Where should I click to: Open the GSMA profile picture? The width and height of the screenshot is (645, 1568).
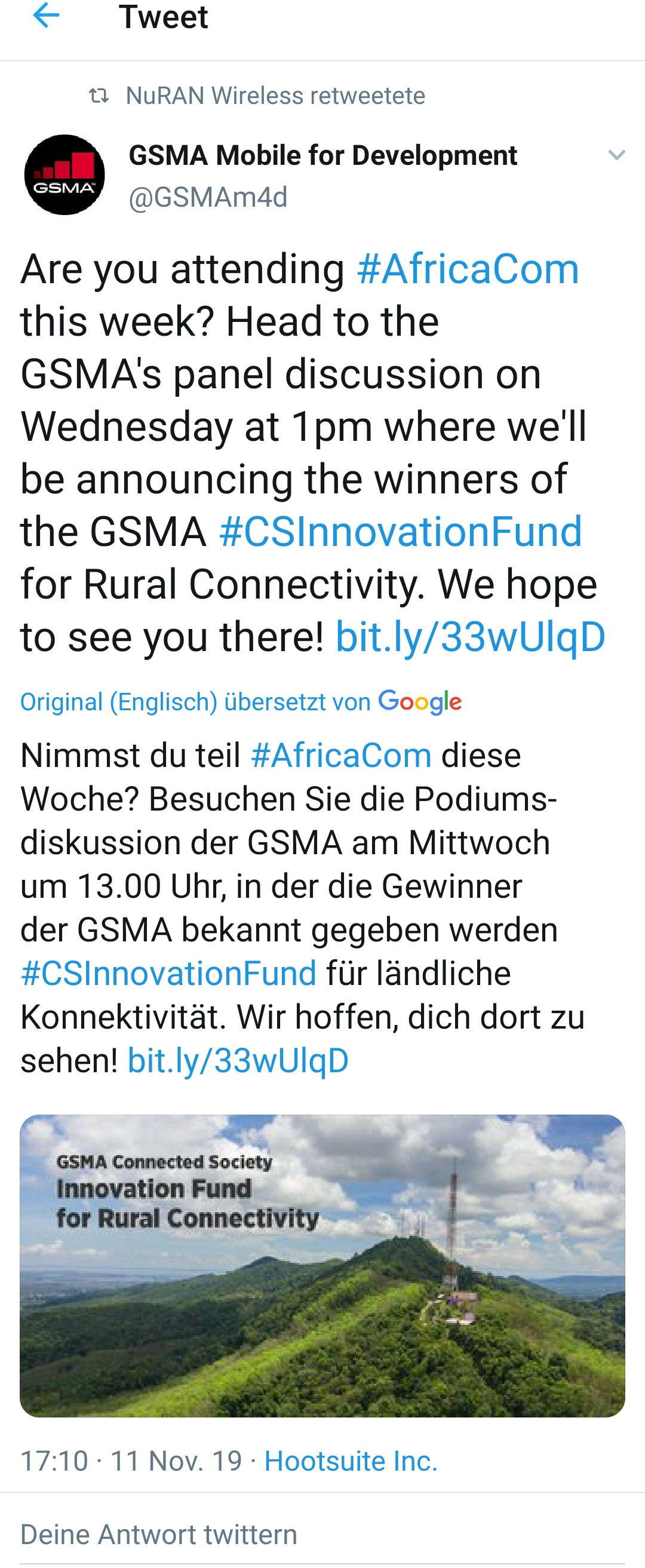tap(64, 174)
